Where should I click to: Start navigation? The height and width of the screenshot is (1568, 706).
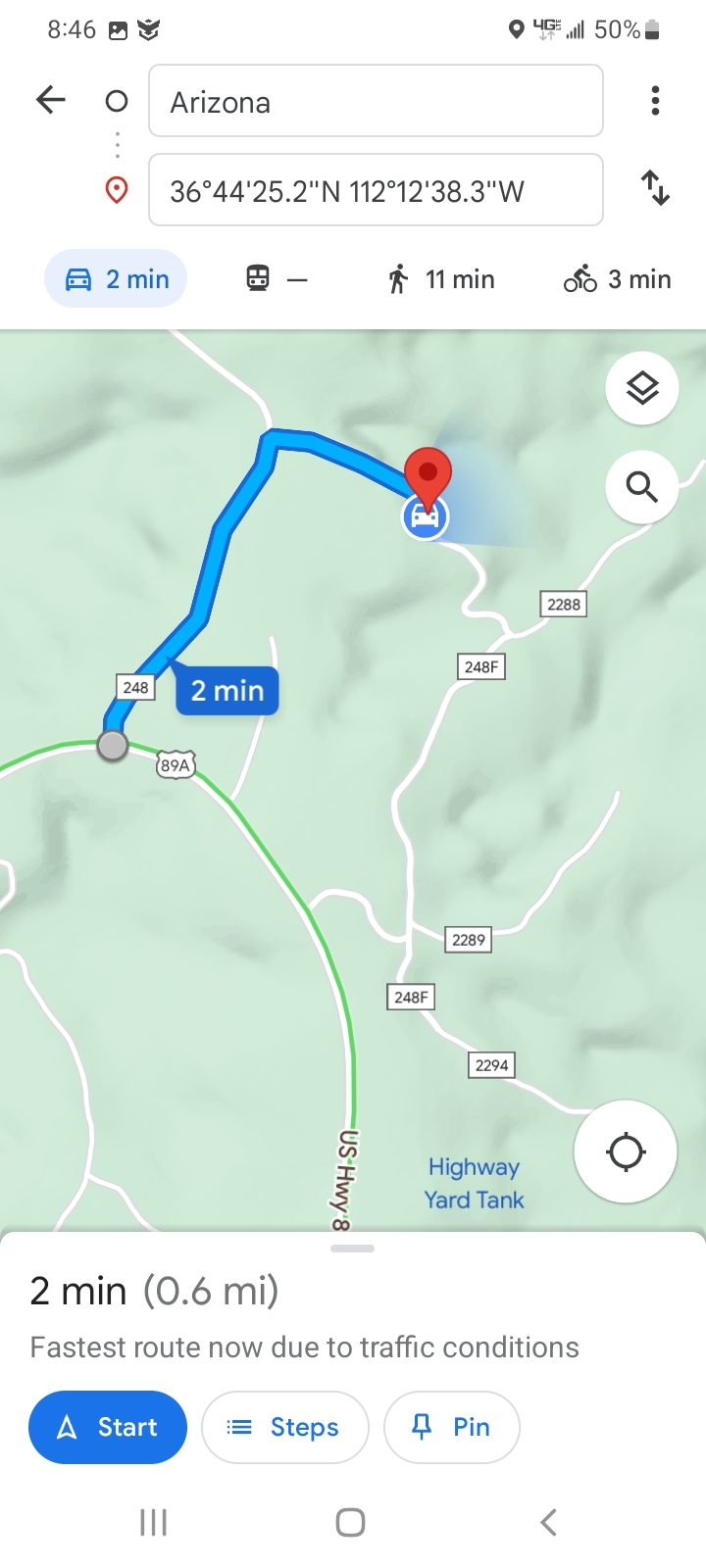108,1427
